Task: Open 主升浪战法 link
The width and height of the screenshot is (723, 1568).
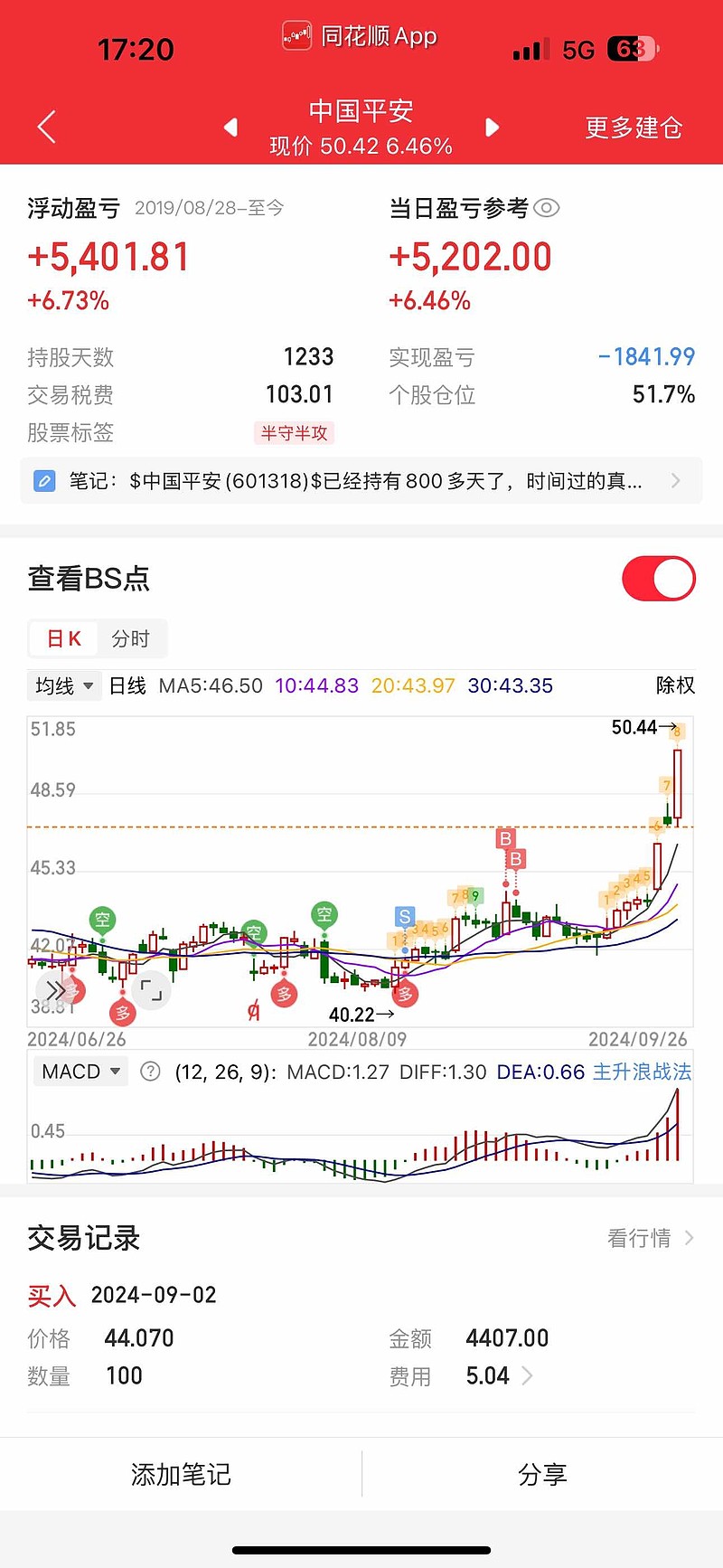Action: [642, 1072]
